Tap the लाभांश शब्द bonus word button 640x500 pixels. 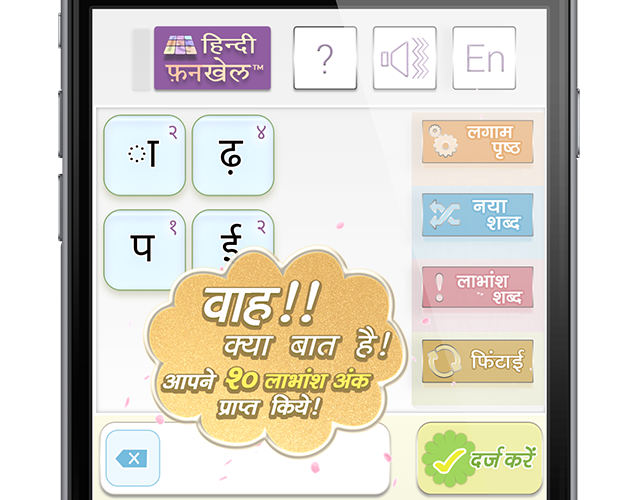[477, 288]
